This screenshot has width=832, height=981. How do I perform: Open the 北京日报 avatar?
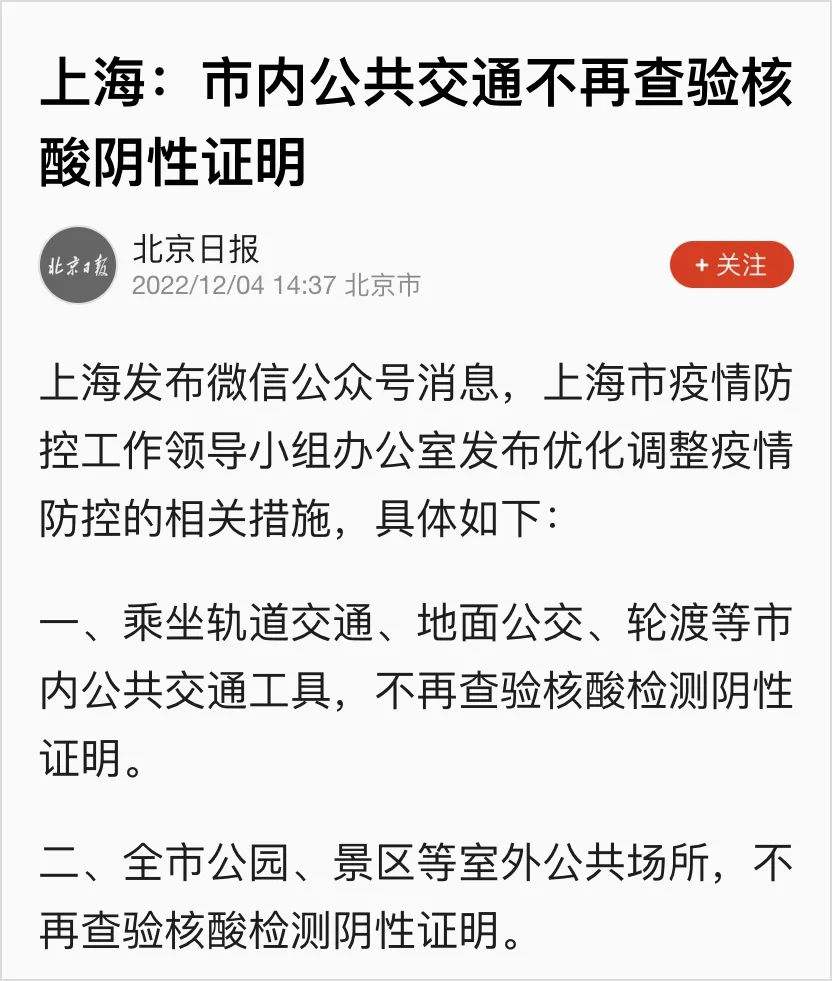point(78,266)
